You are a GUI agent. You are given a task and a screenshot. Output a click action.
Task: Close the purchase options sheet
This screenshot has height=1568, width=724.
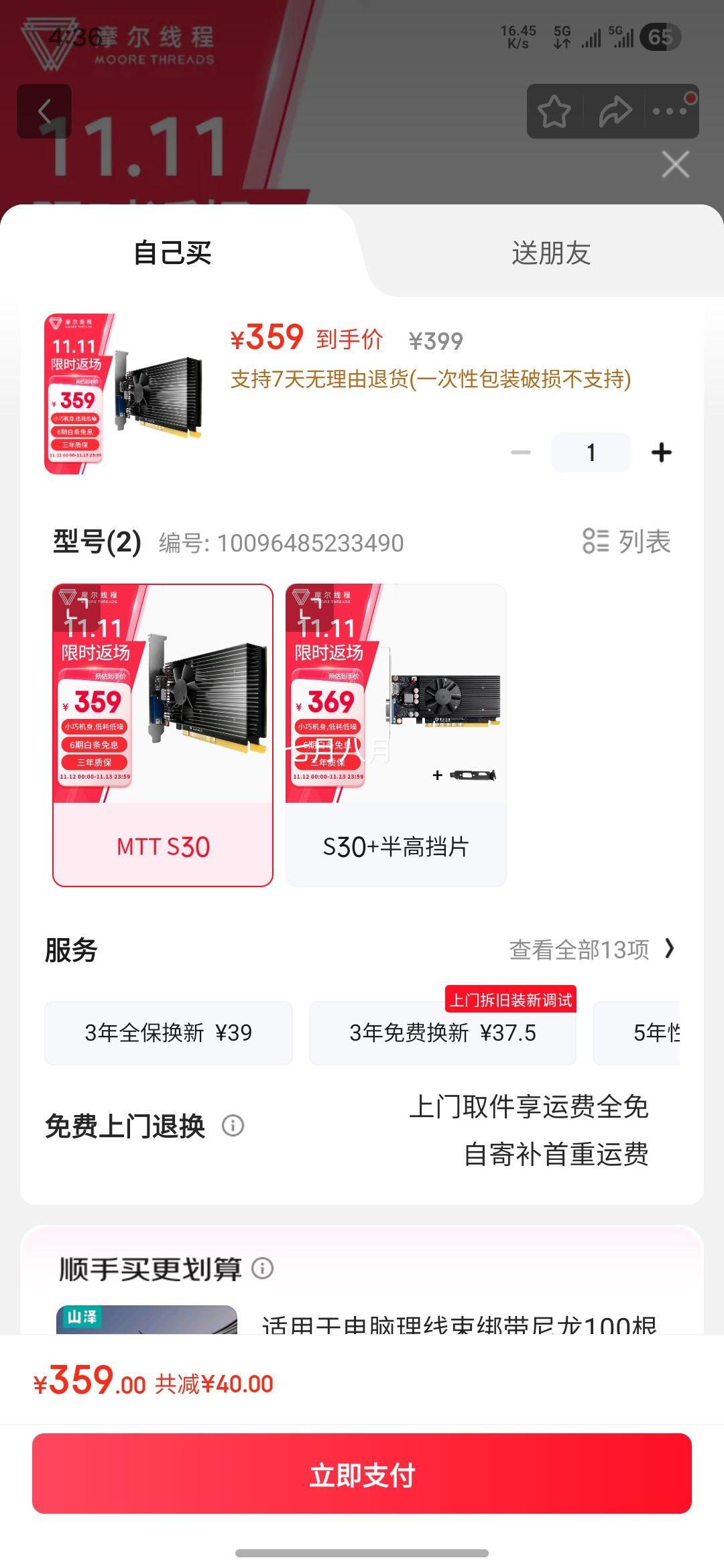[675, 164]
